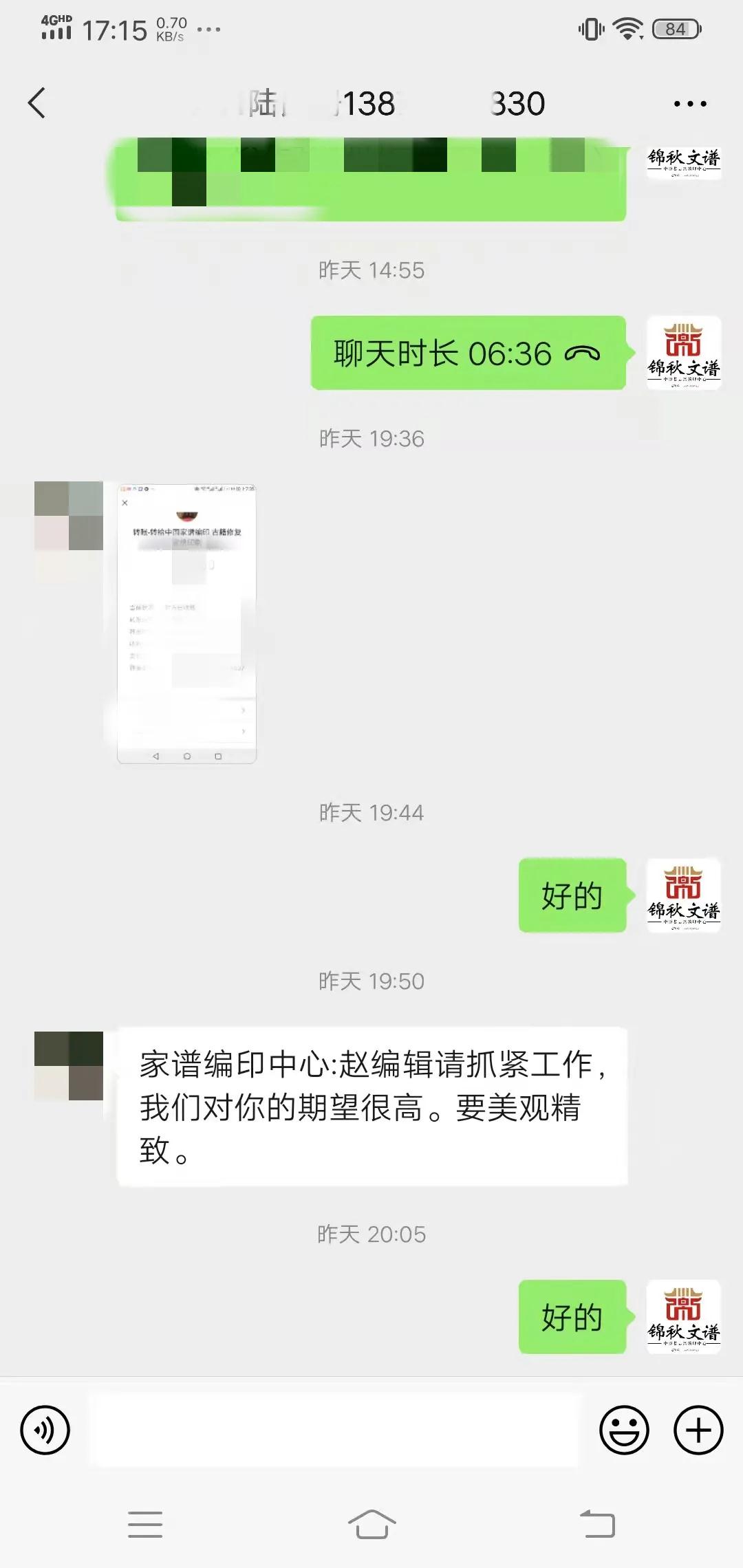
Task: Tap the system home button
Action: [371, 1524]
